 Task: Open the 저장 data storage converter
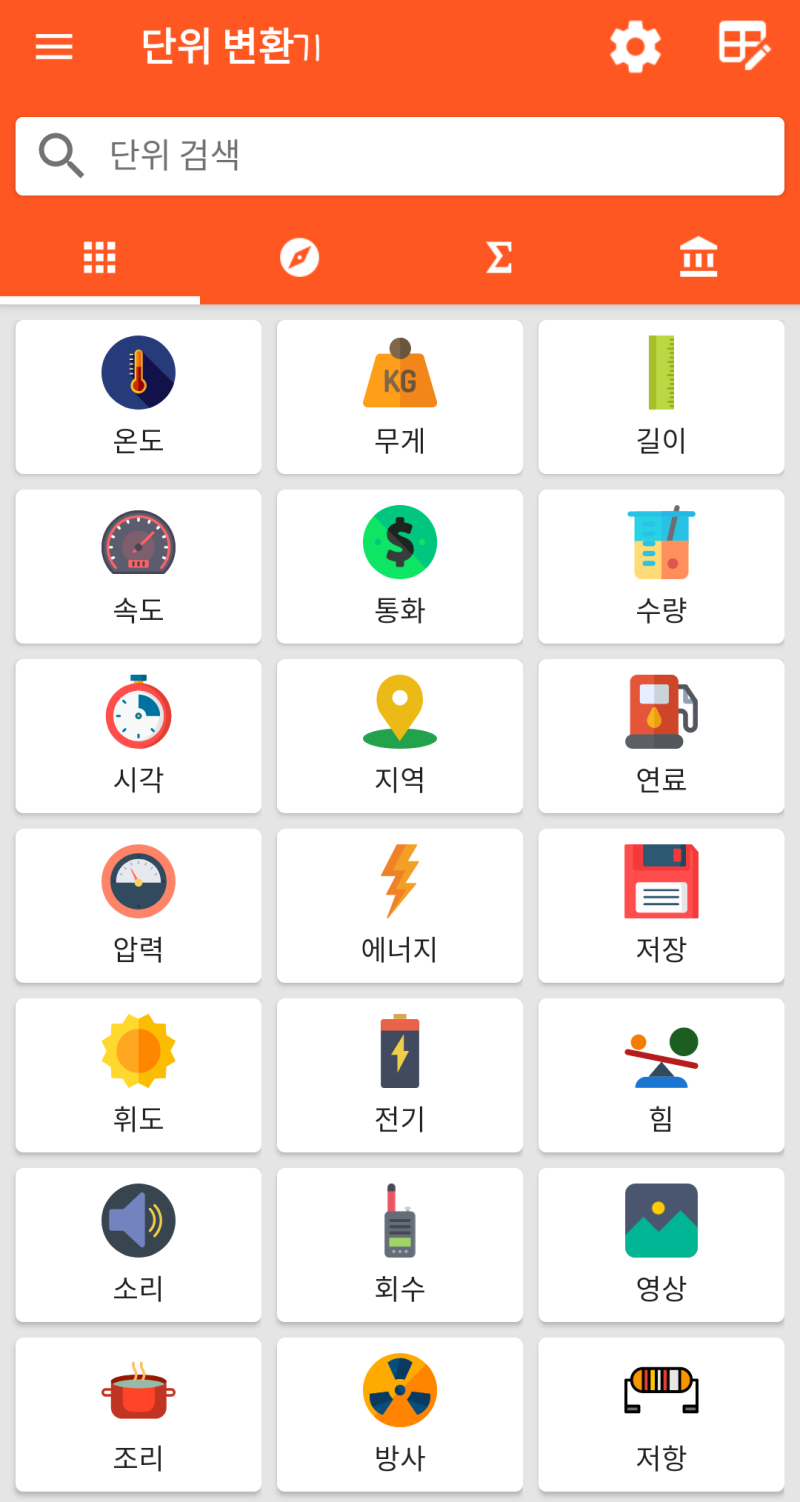[661, 905]
